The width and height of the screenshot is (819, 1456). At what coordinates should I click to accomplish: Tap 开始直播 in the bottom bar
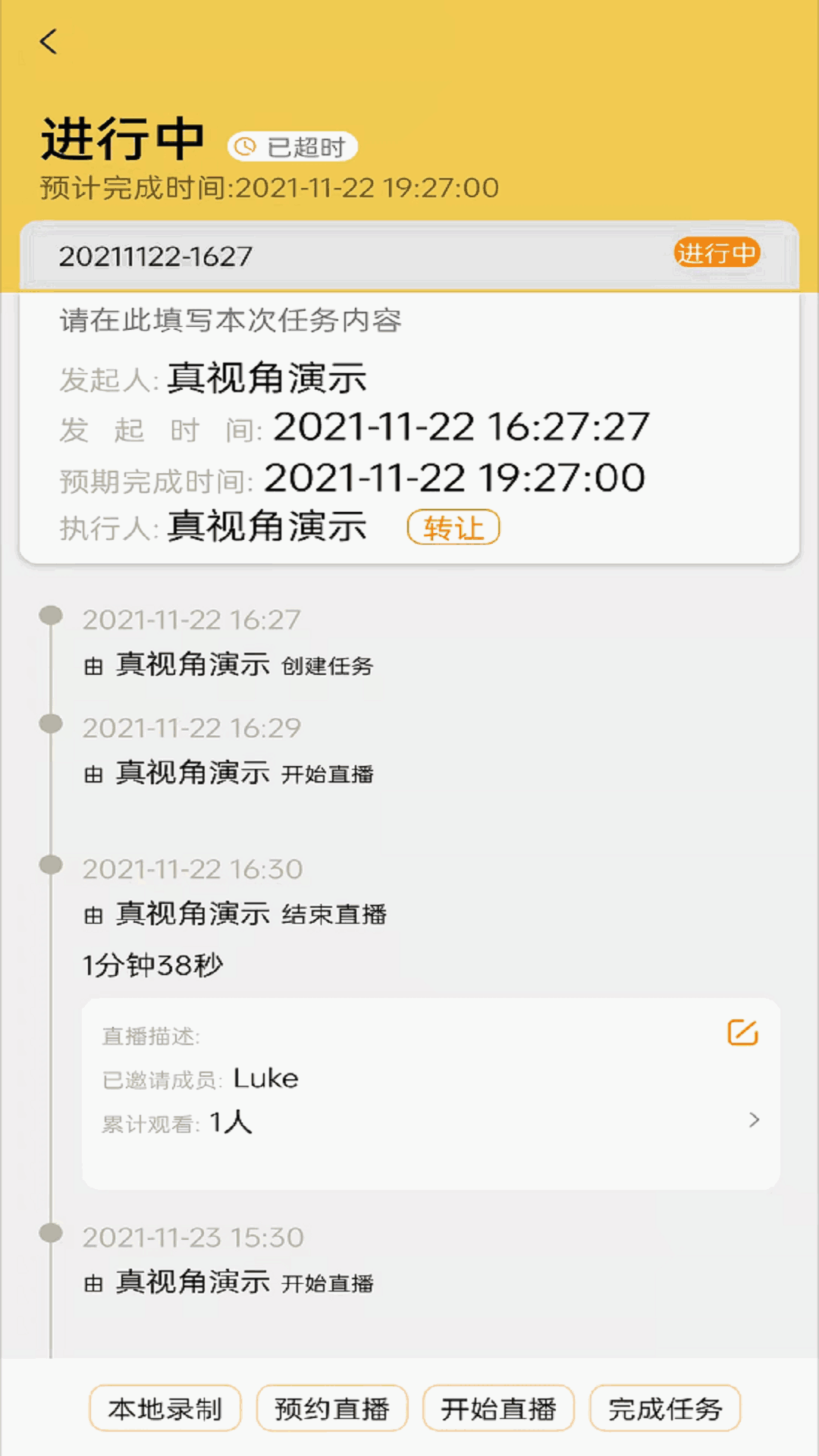point(498,1409)
